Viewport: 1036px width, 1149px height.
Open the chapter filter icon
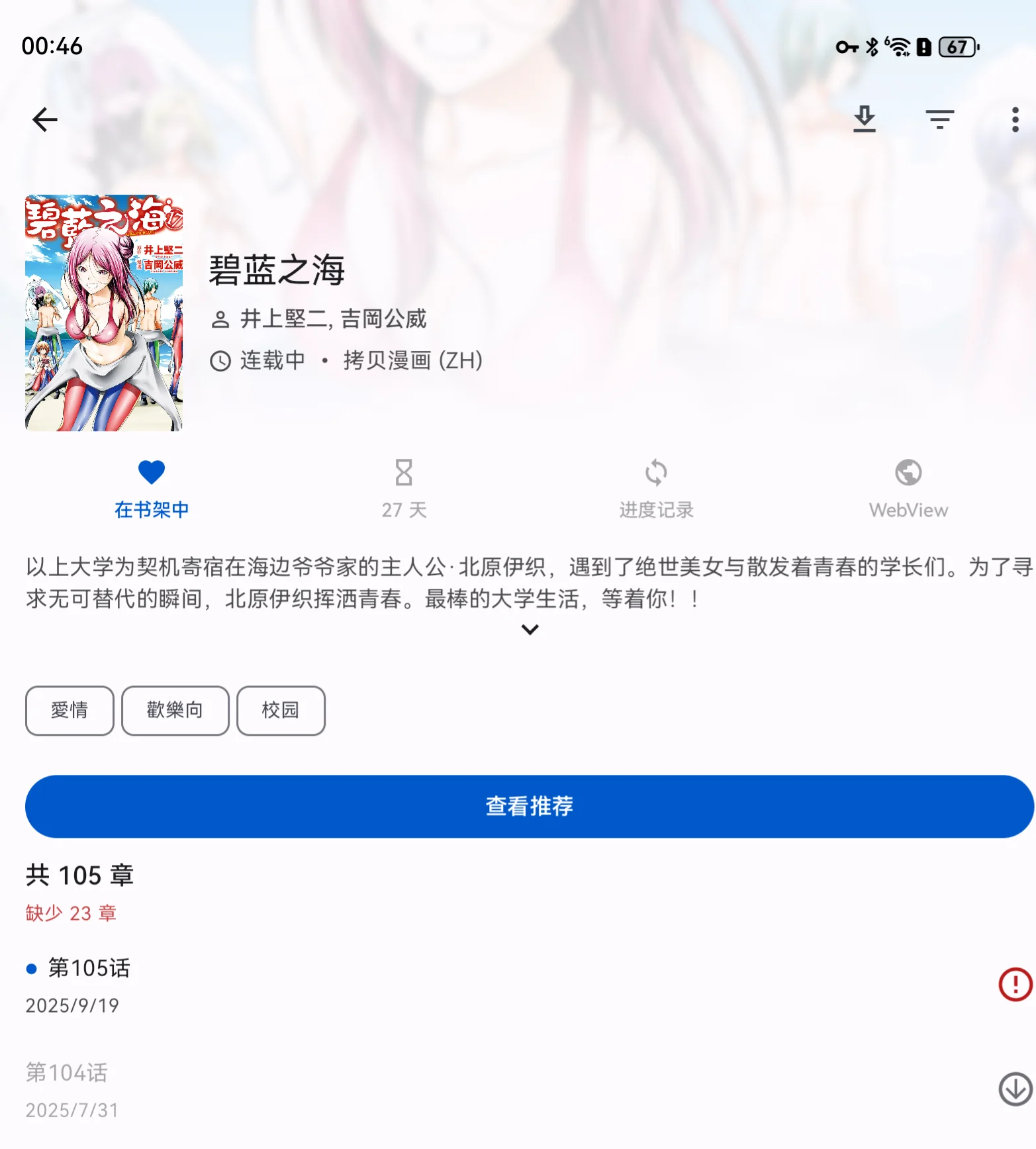(x=939, y=120)
